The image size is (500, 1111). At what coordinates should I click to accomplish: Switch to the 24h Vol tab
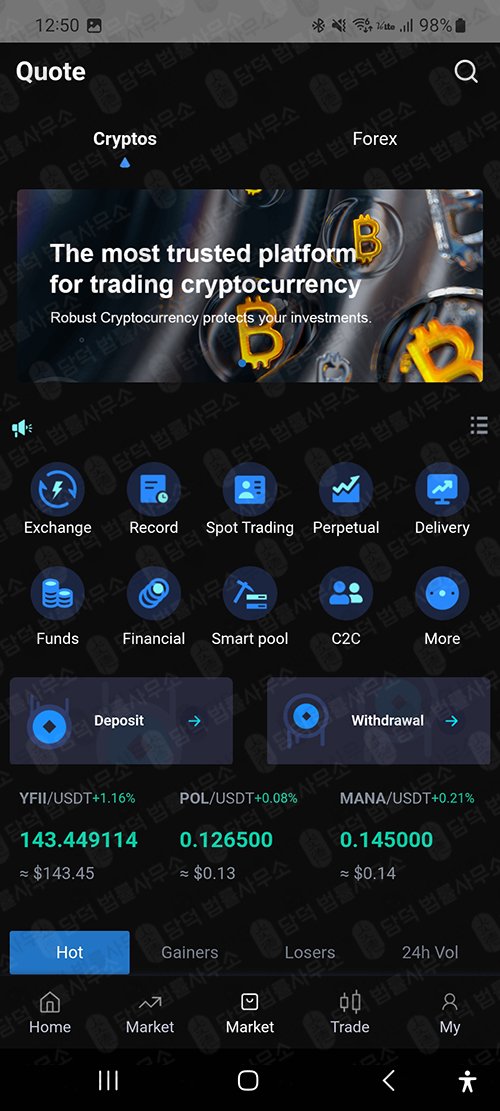[430, 952]
